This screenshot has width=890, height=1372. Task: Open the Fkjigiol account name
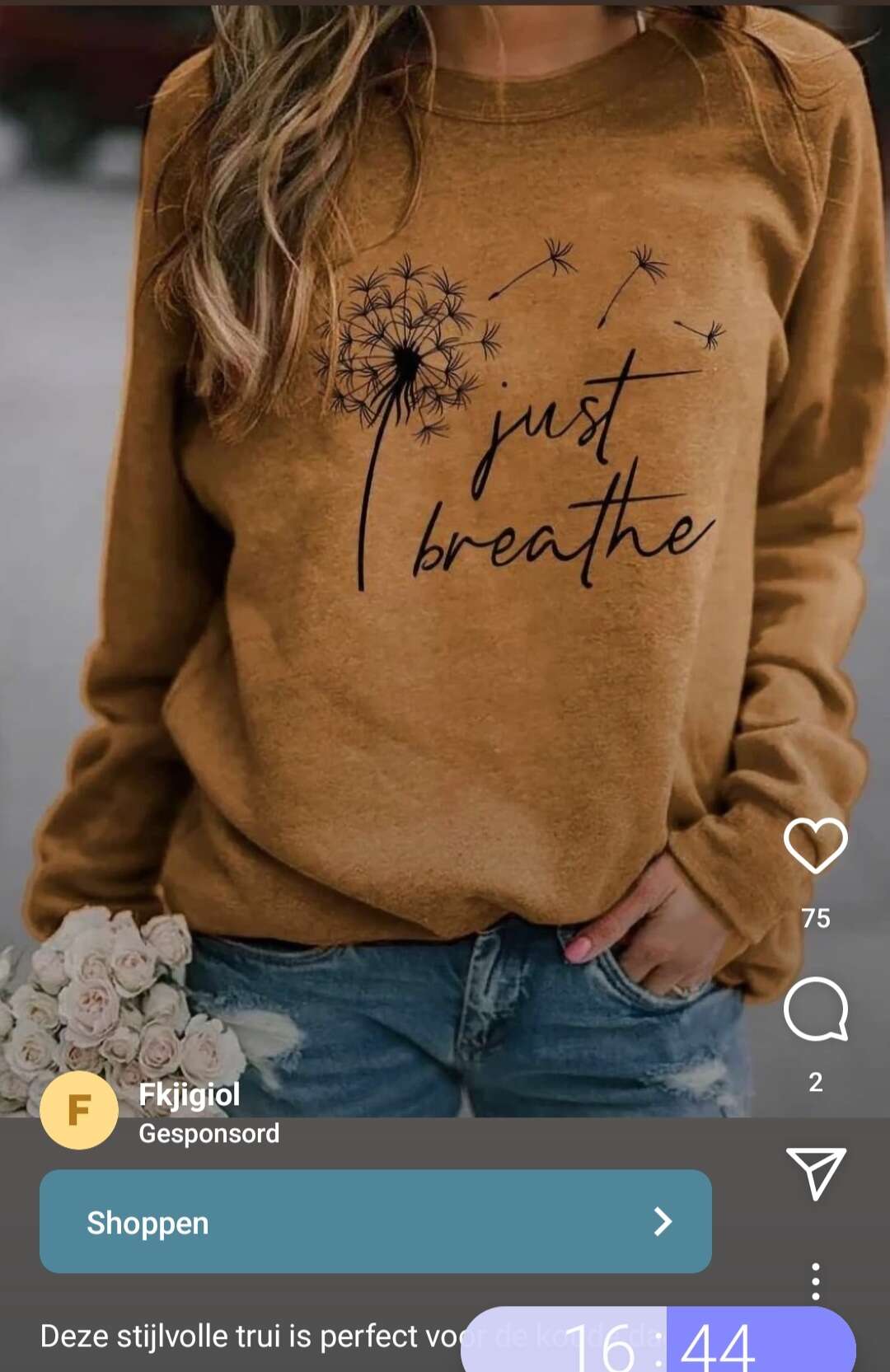[190, 1094]
